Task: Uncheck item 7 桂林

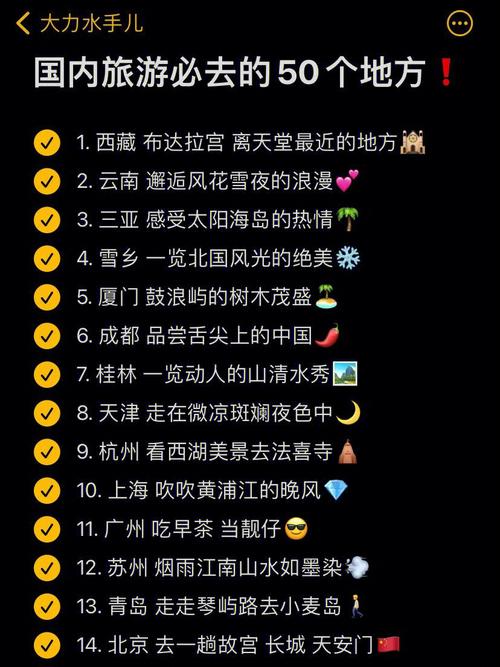Action: click(47, 375)
